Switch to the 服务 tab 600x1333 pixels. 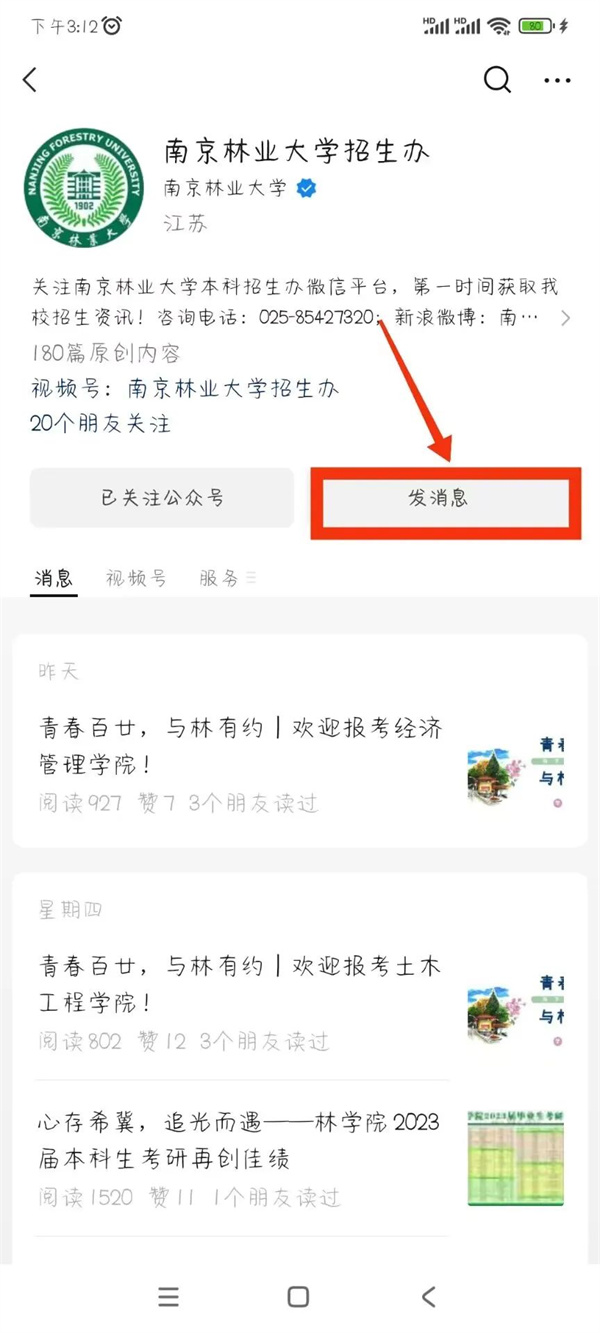tap(226, 578)
